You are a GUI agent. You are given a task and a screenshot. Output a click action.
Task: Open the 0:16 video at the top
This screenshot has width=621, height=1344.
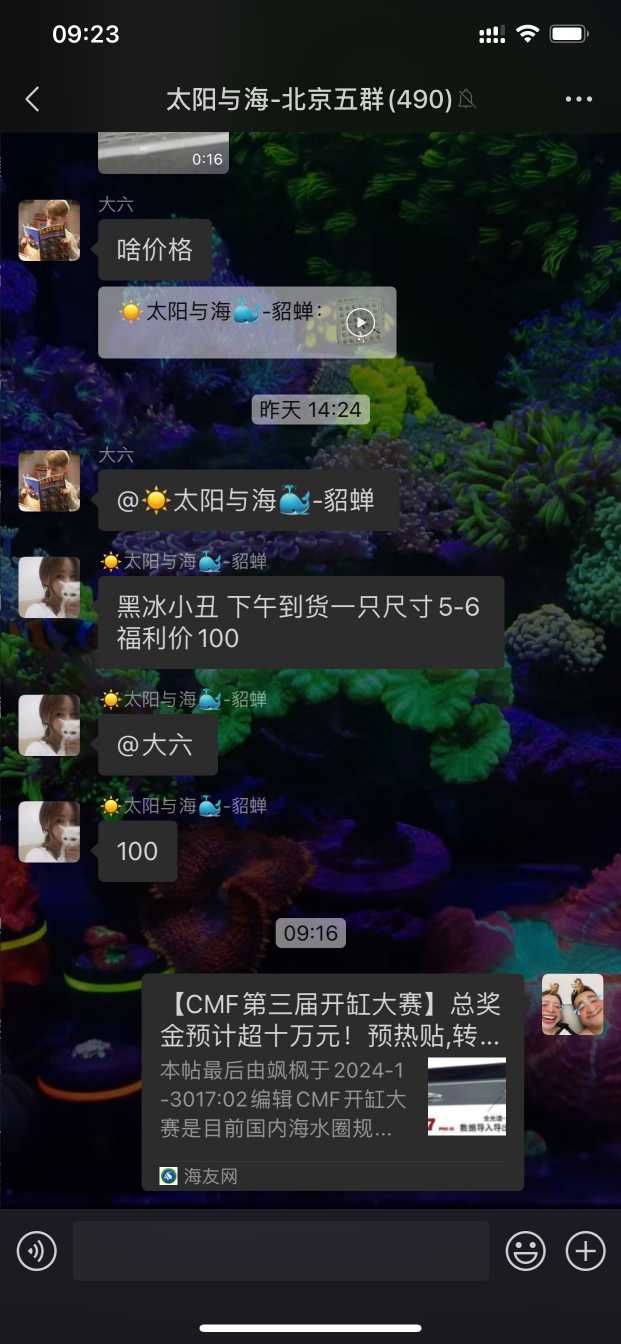(164, 152)
